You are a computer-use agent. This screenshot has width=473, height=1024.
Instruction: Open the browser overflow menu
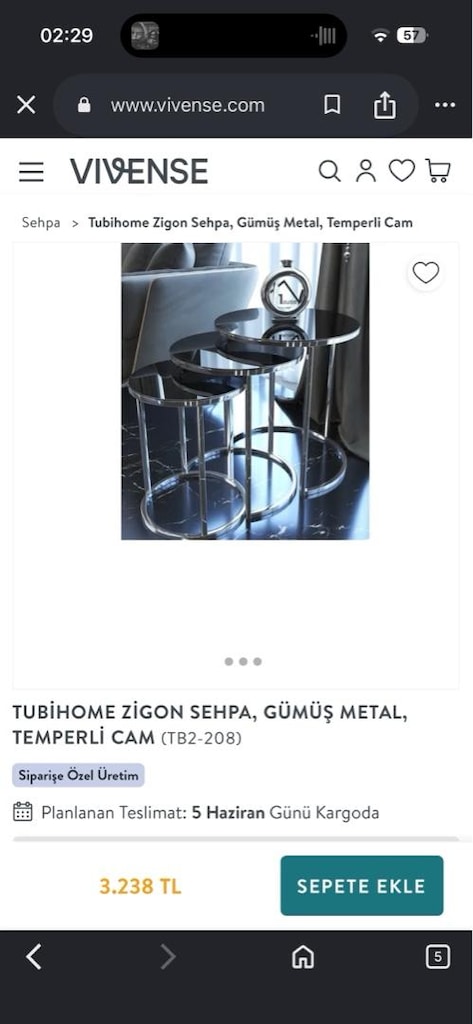[445, 105]
